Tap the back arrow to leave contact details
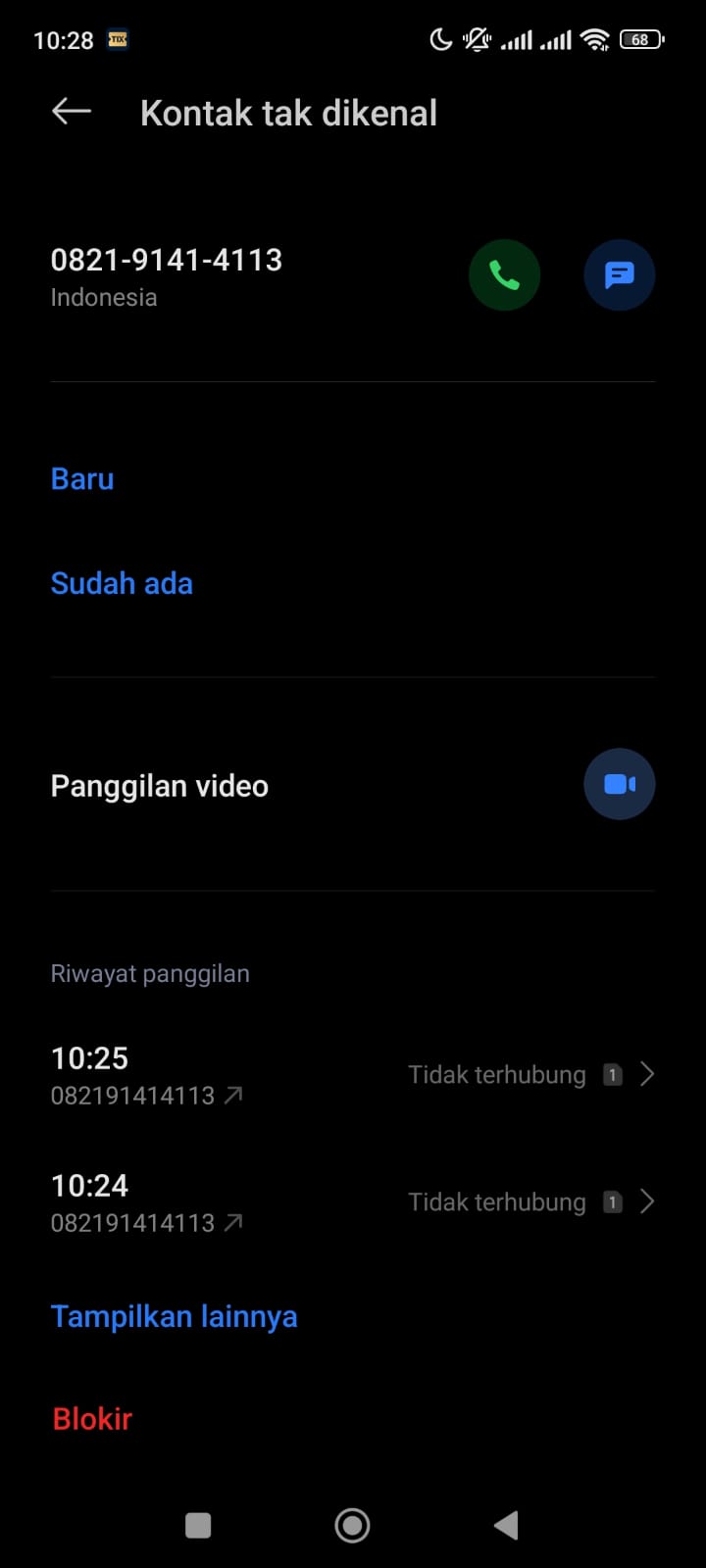 pyautogui.click(x=70, y=111)
